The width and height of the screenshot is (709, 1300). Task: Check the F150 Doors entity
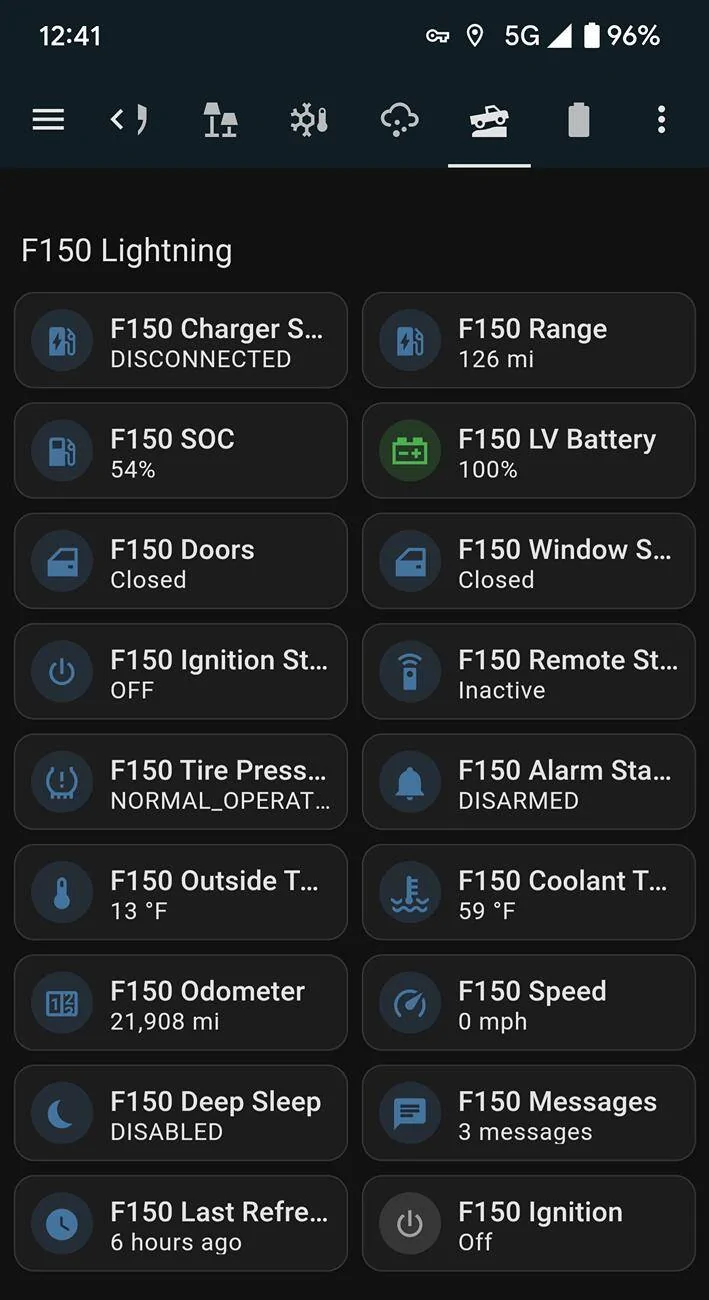(181, 562)
